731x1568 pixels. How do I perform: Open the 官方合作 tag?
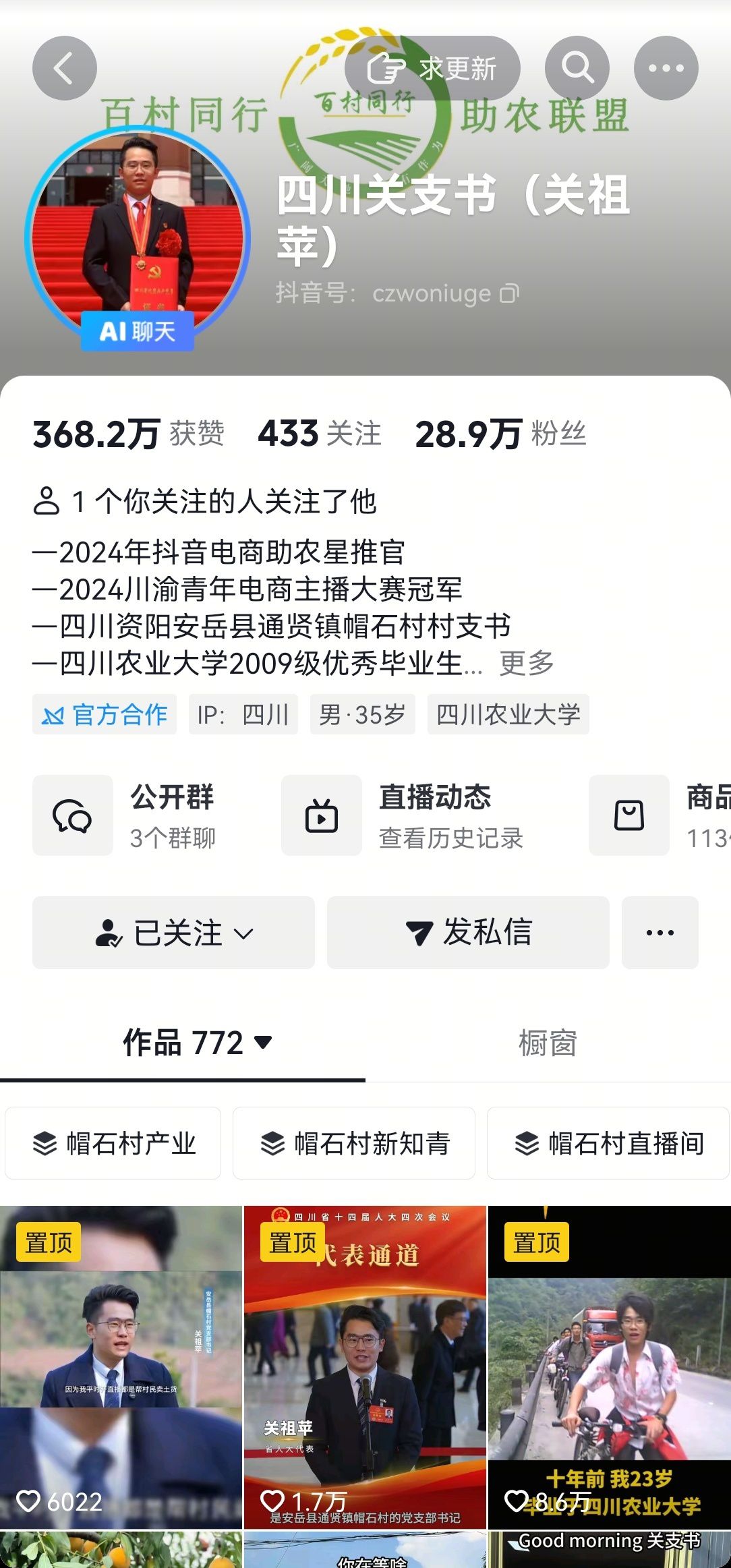point(105,714)
